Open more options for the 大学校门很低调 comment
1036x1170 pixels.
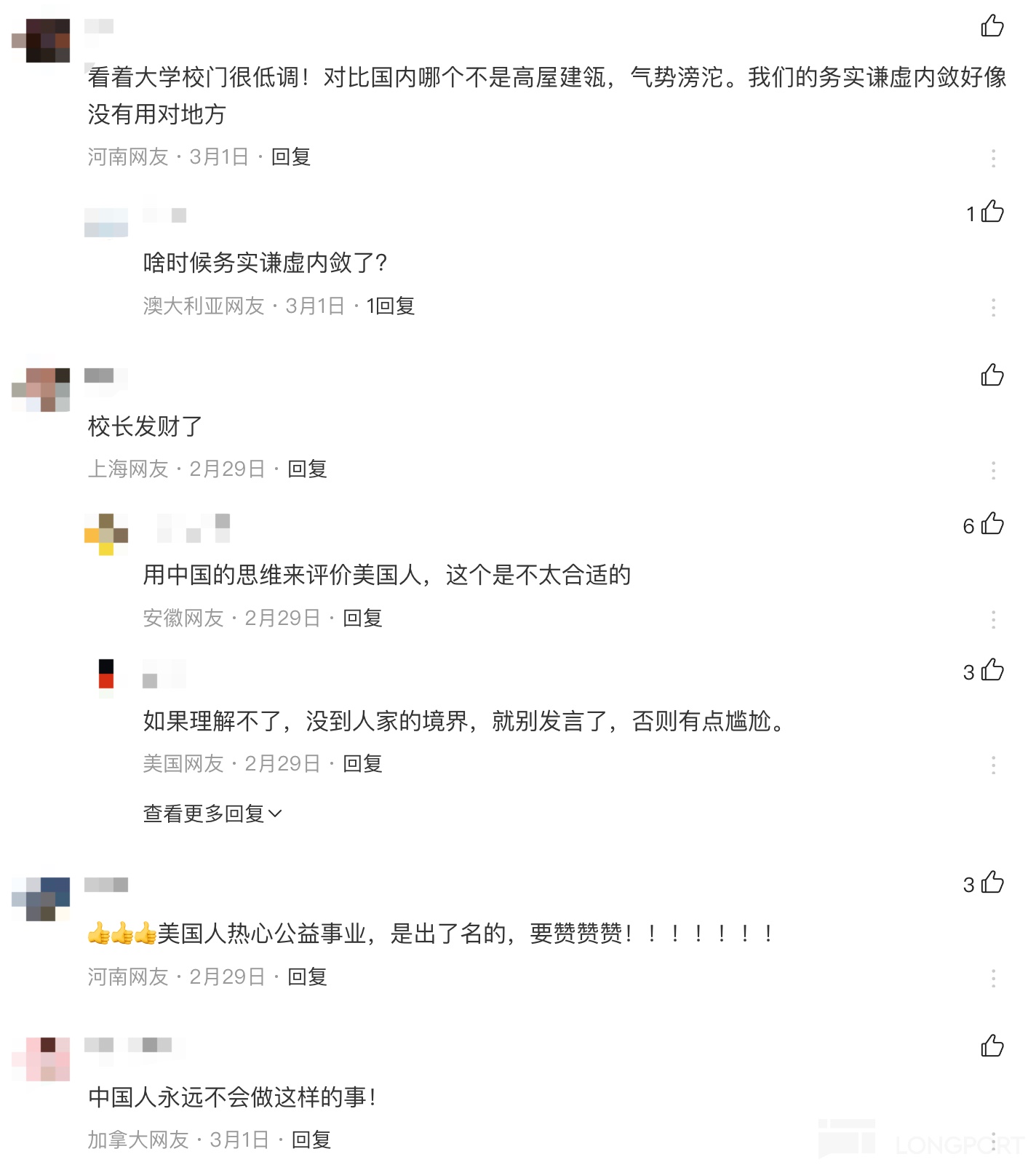click(993, 159)
